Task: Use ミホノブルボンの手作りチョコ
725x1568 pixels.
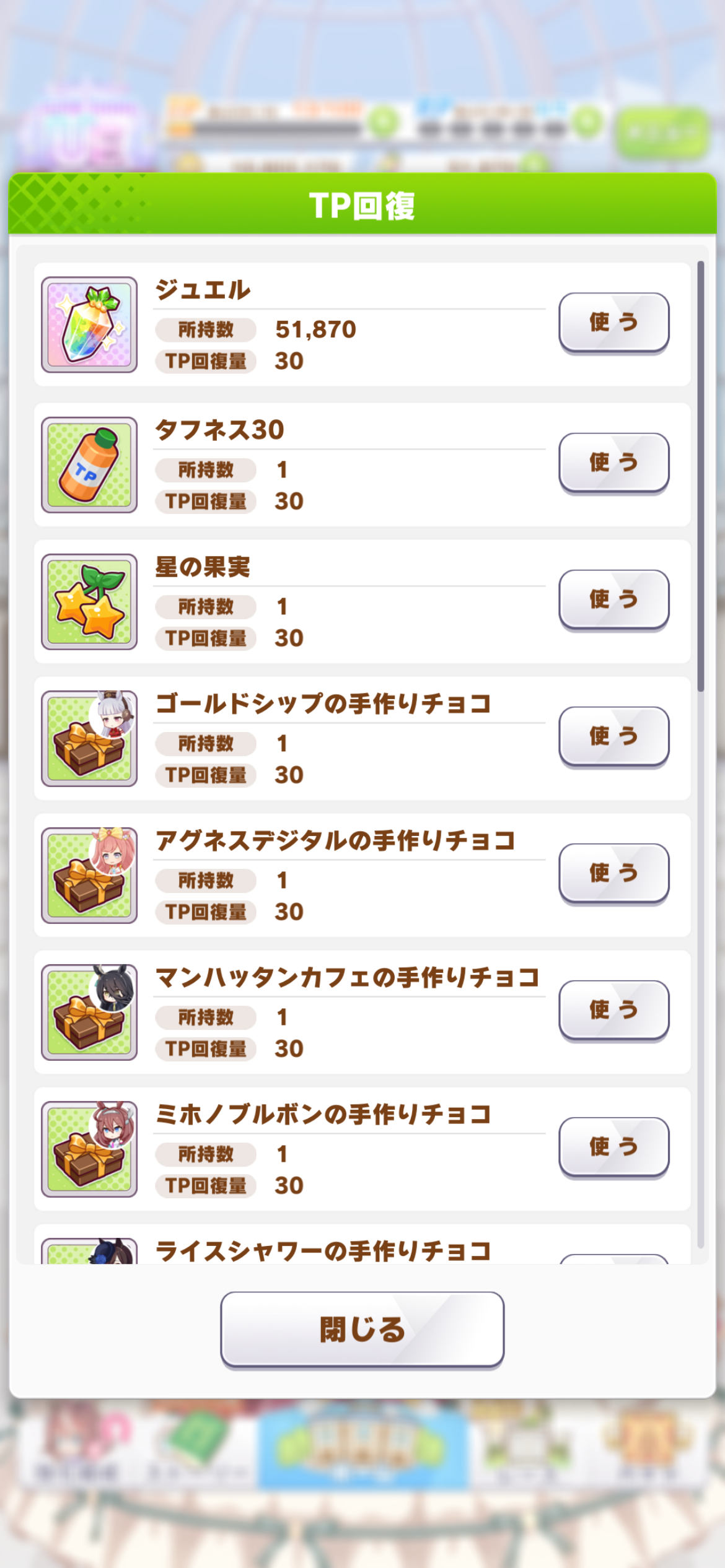Action: tap(613, 1147)
